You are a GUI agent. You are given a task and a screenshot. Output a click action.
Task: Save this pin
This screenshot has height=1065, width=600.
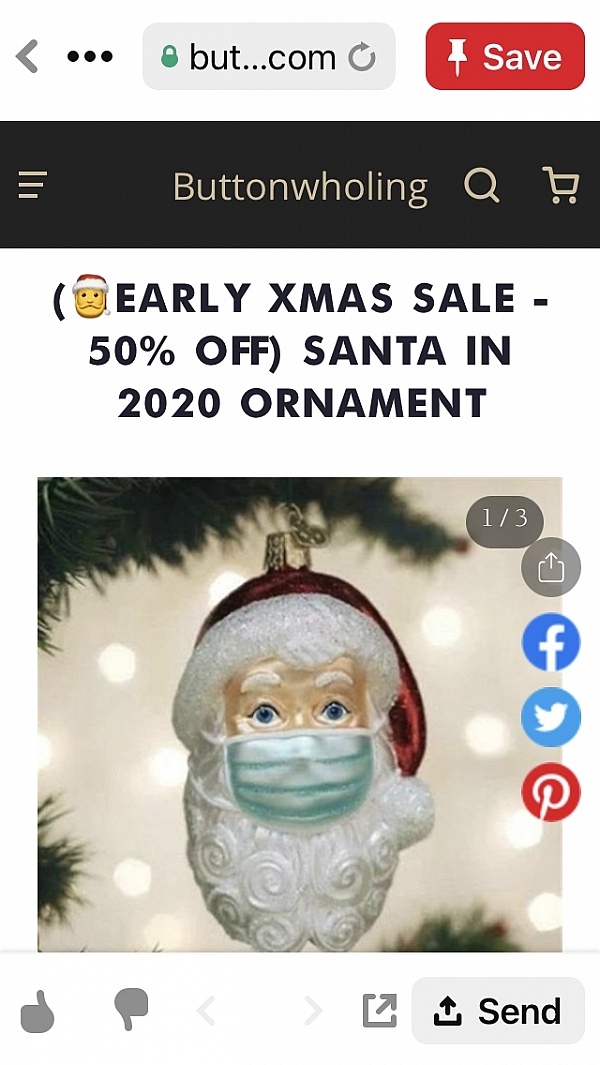coord(505,57)
